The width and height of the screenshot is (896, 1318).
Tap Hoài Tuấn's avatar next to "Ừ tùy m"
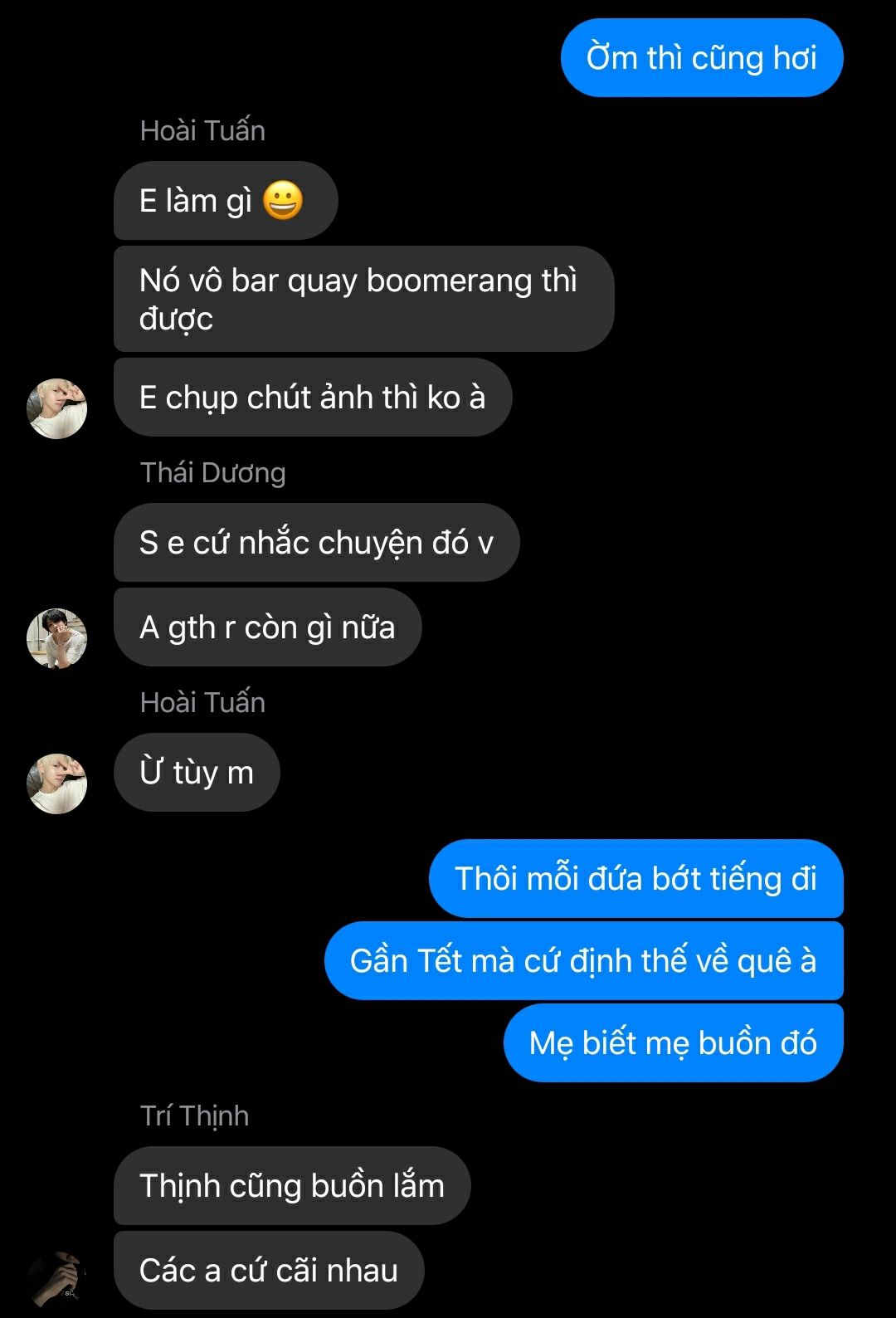click(57, 783)
